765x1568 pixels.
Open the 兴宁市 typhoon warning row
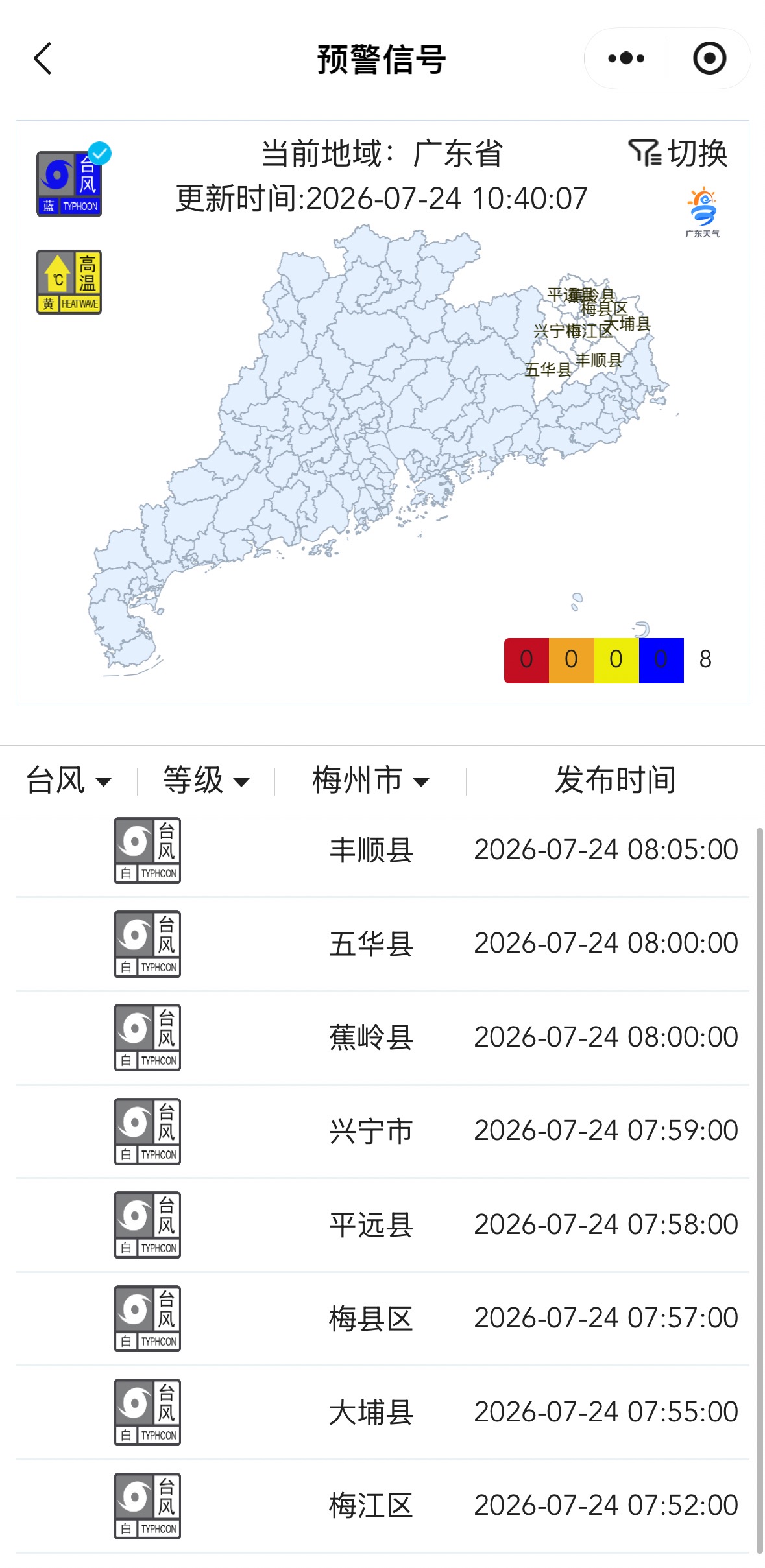(x=382, y=1131)
